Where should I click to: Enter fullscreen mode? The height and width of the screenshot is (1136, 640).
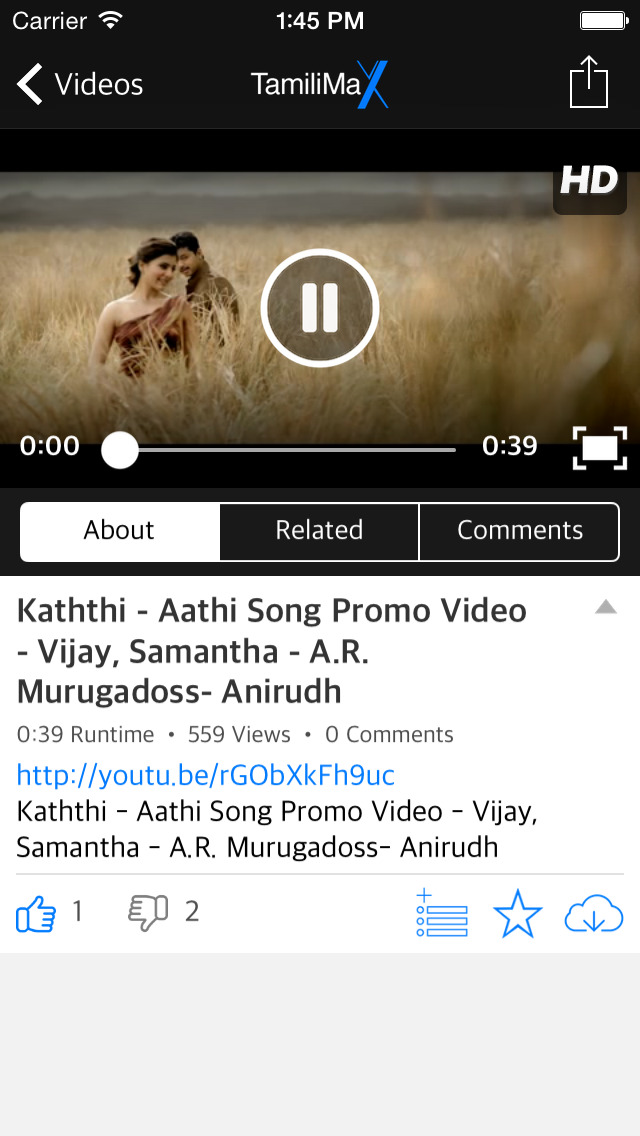tap(599, 447)
